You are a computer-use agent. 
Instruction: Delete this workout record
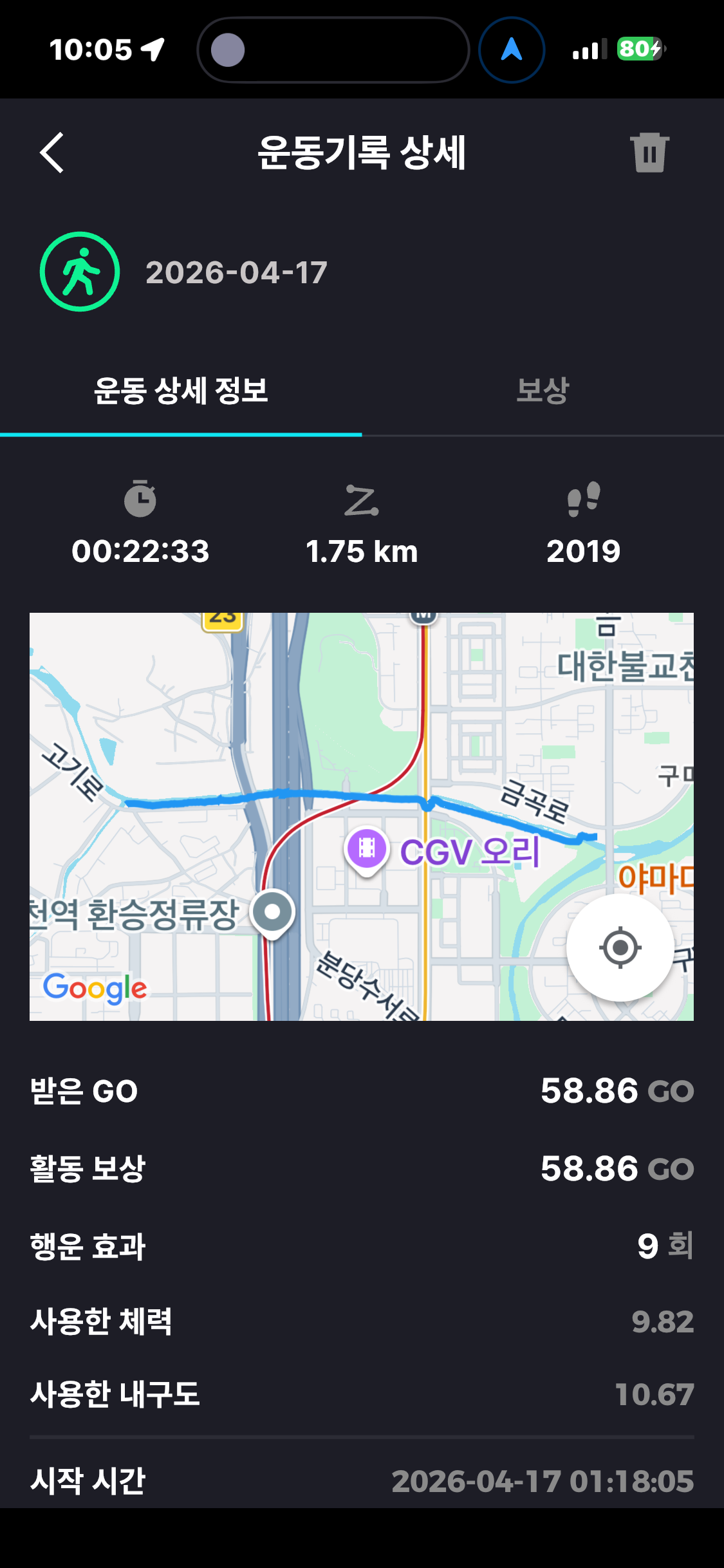click(649, 153)
